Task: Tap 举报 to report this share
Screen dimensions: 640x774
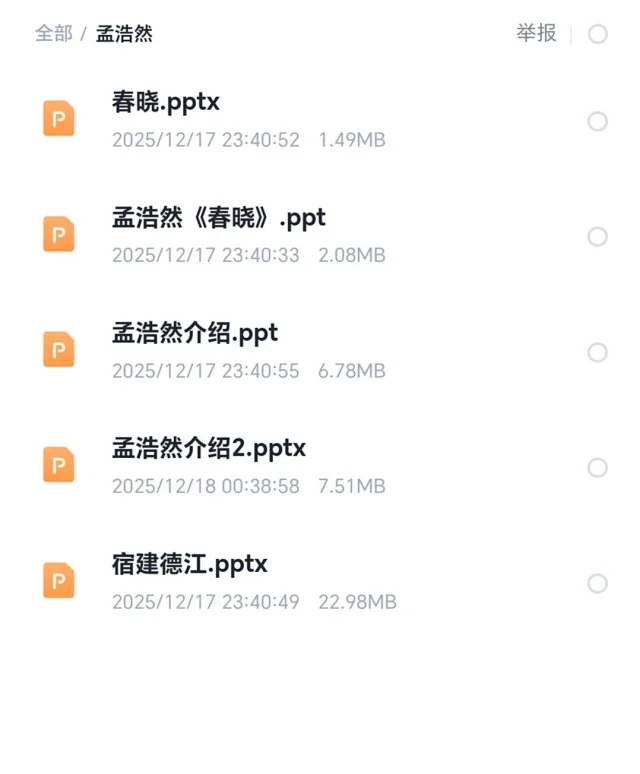Action: [x=536, y=34]
